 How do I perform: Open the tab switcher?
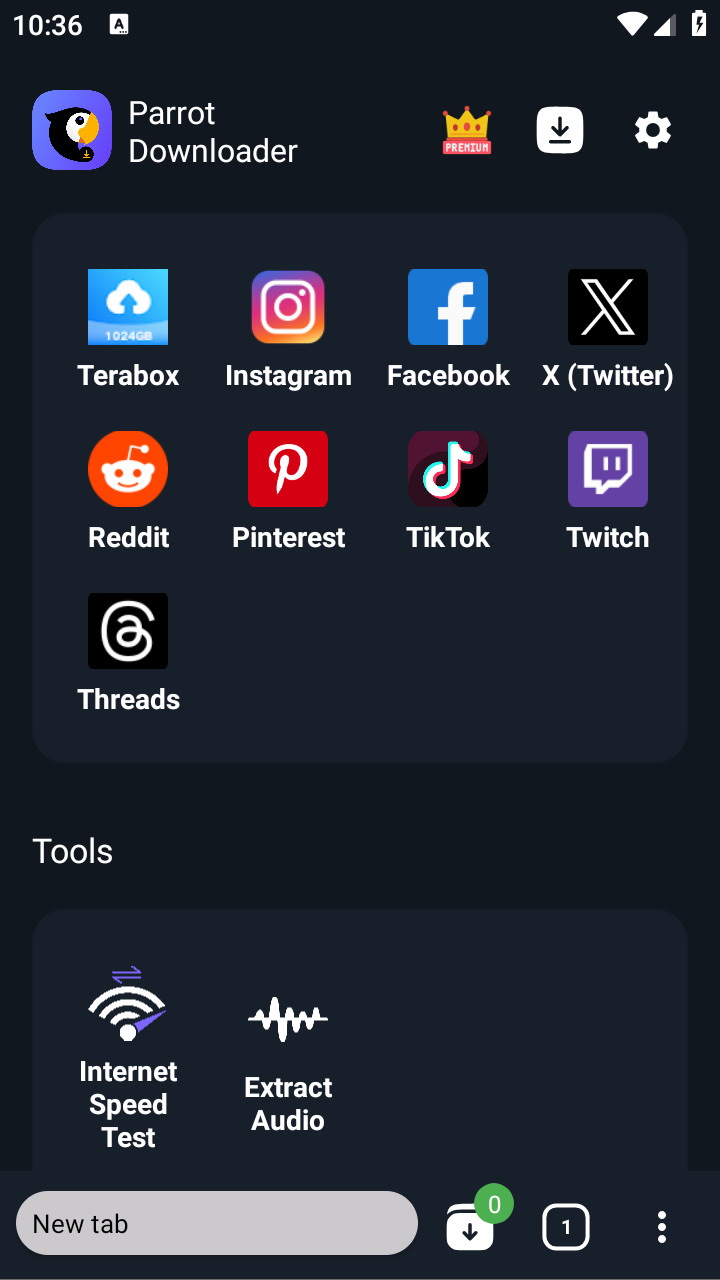coord(566,1227)
